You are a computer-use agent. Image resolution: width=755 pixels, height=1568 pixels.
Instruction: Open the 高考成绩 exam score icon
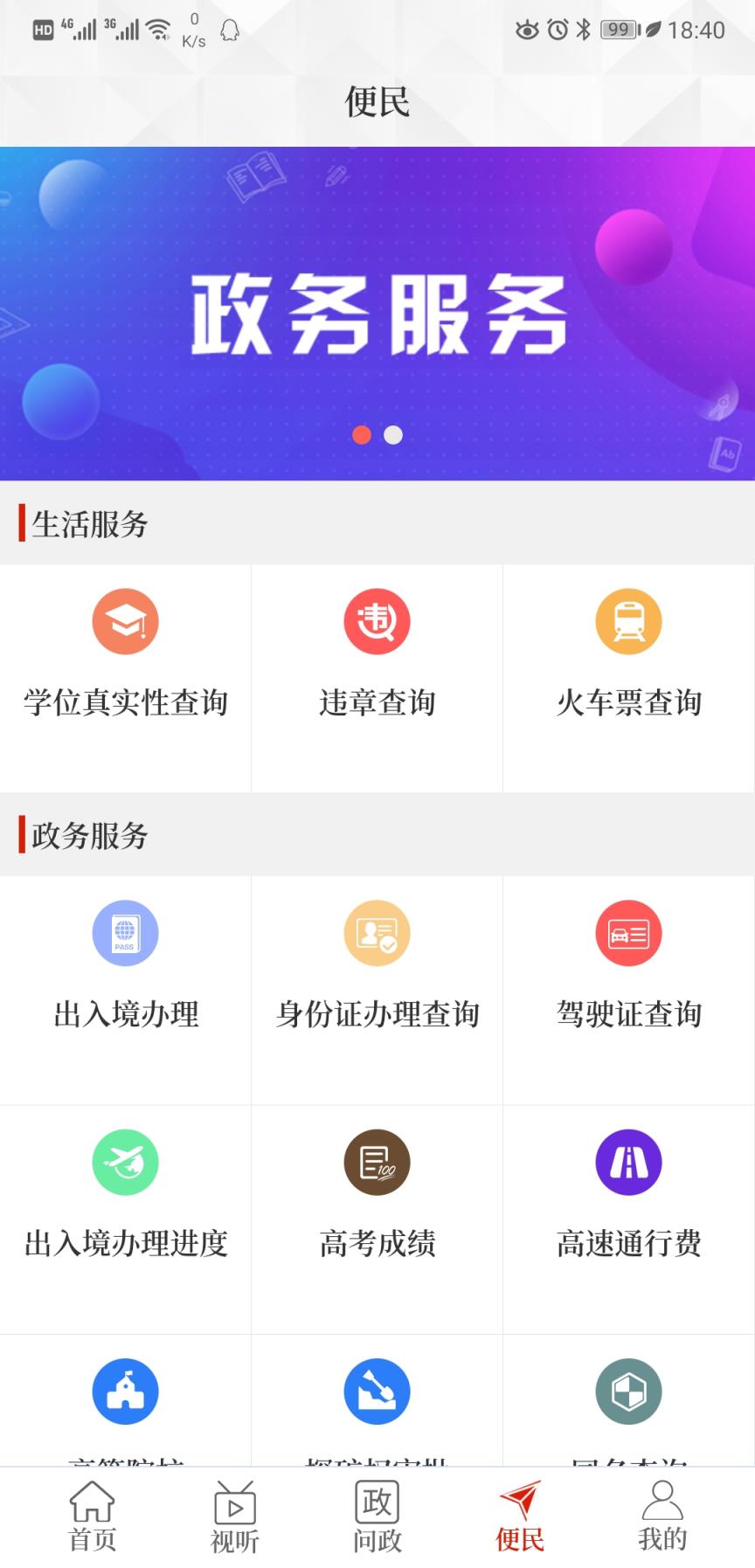pos(377,1162)
